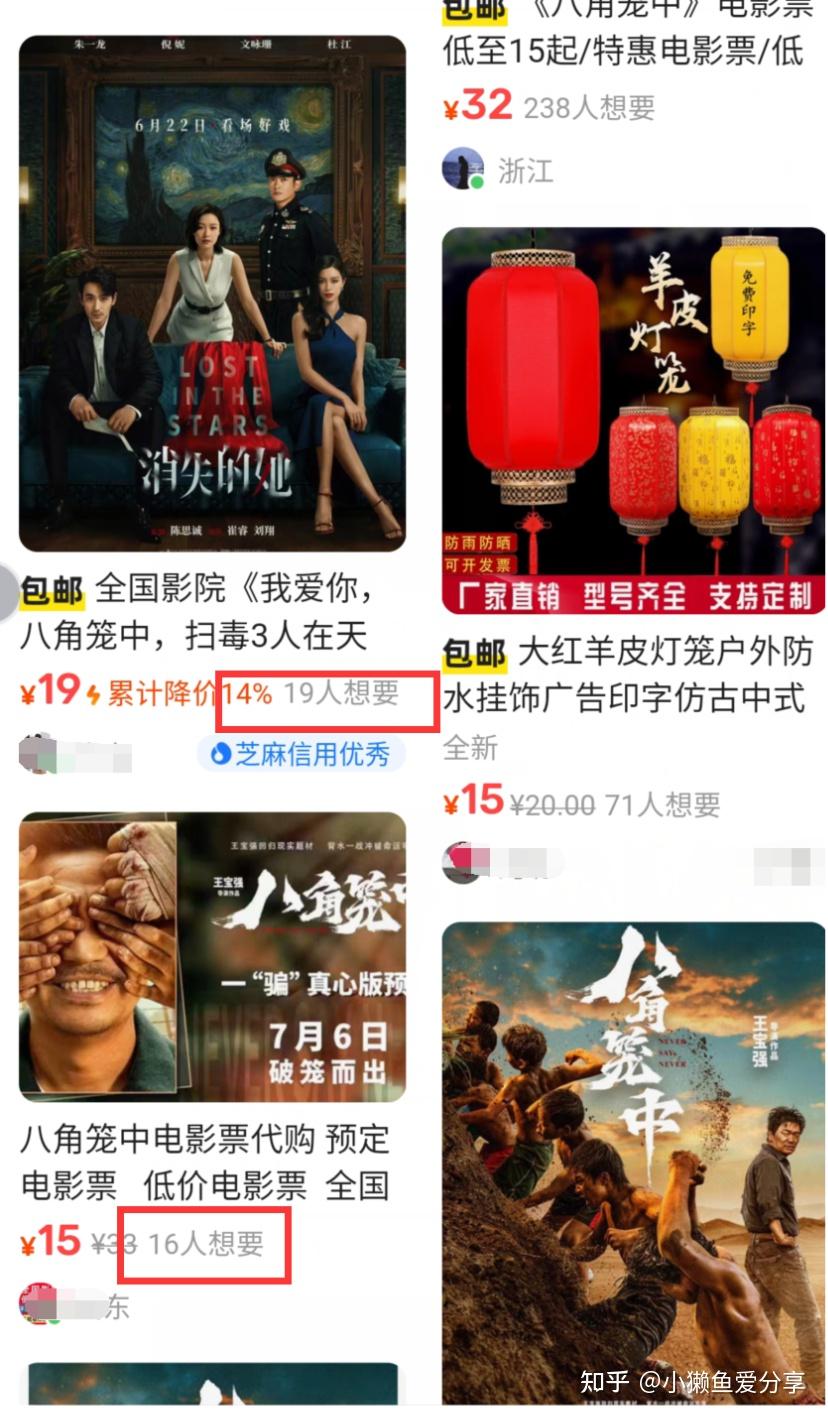The height and width of the screenshot is (1417, 828).
Task: View the 大红羊皮灯笼户外防水挂饰 lantern listing
Action: (x=633, y=421)
